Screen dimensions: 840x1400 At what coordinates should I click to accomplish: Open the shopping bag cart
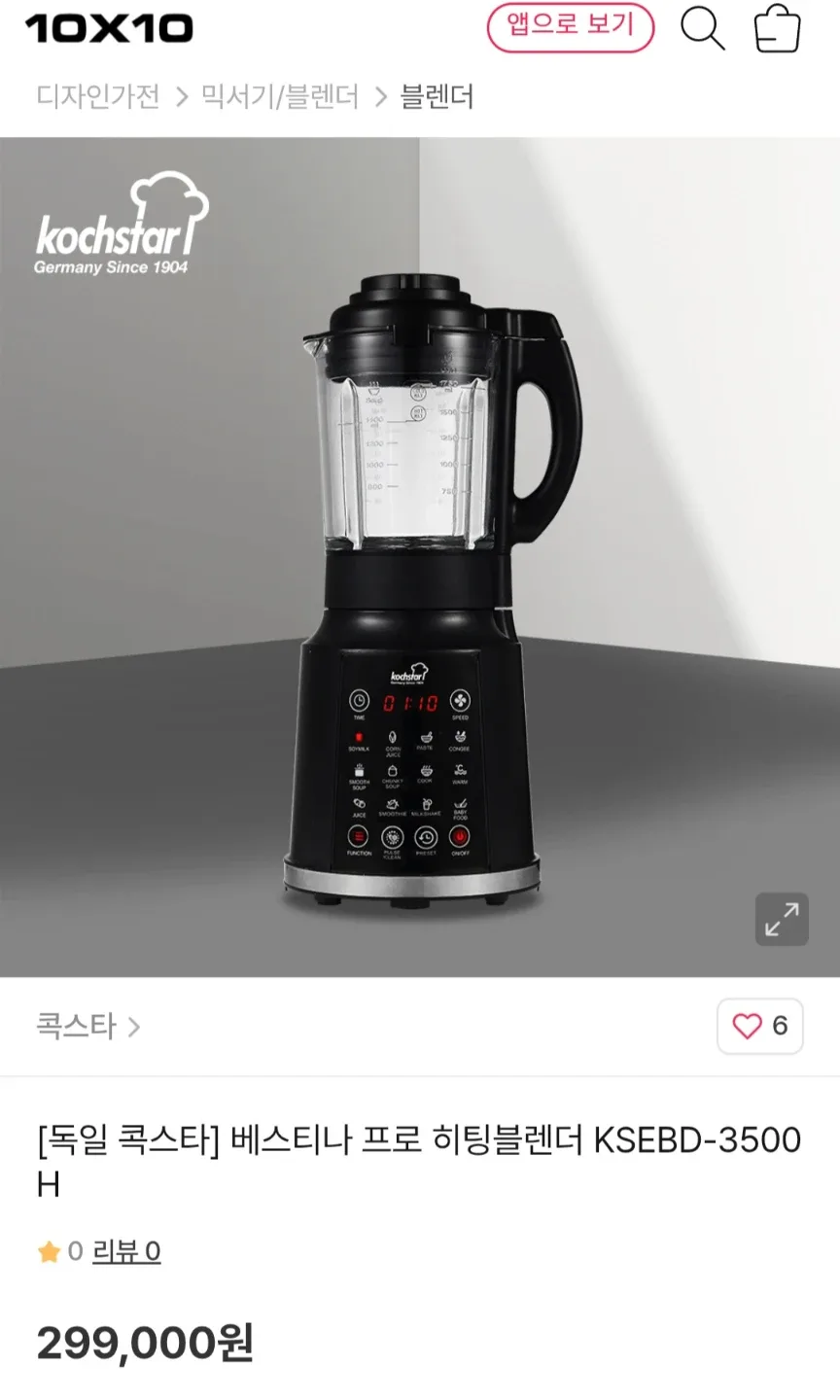coord(778,28)
